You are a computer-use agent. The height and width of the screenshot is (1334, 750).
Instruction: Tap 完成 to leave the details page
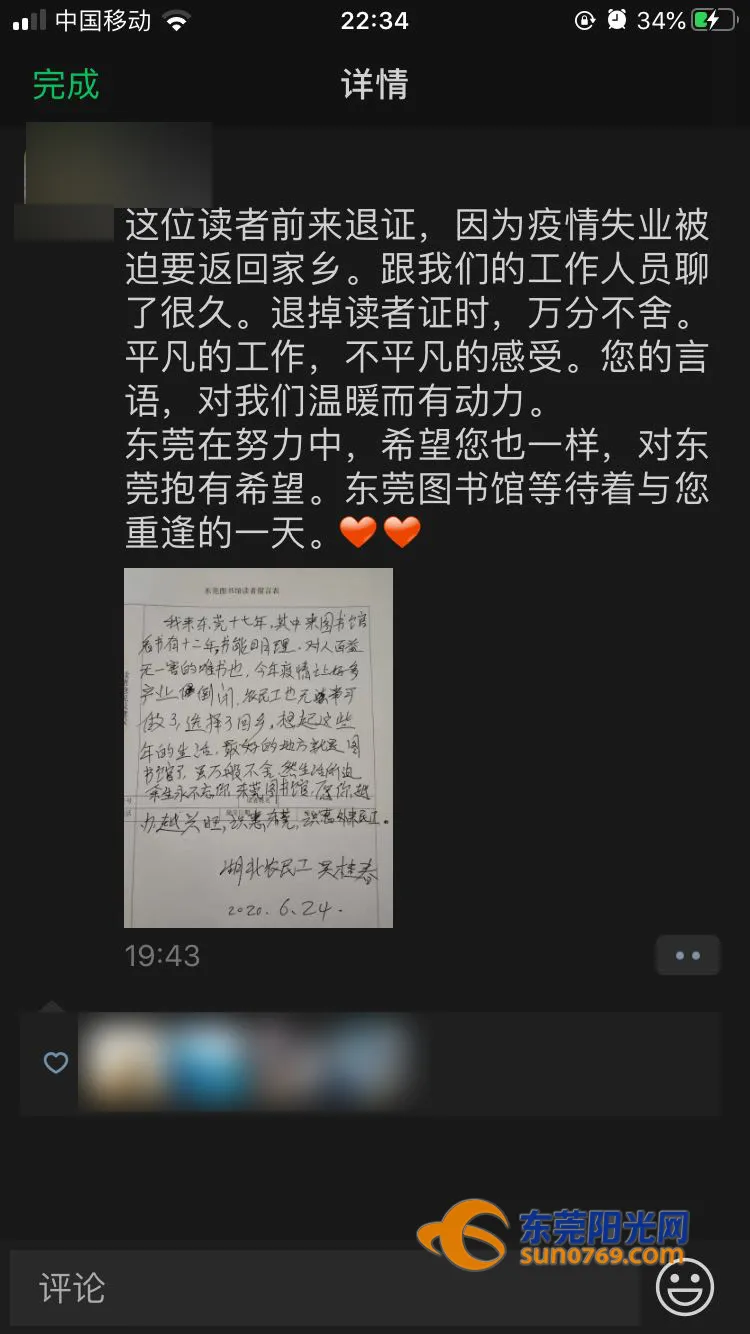66,85
